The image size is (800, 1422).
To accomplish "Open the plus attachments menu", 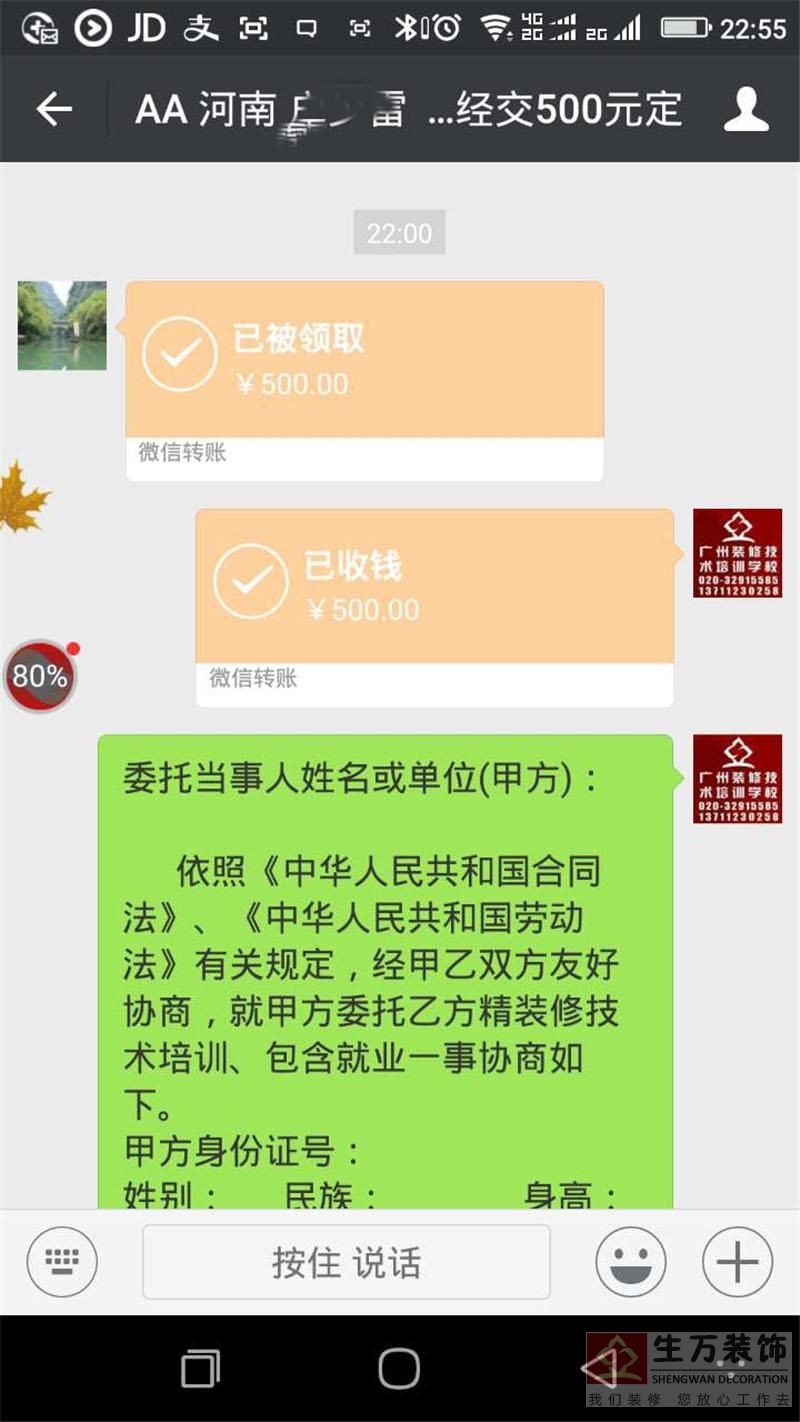I will click(x=737, y=1262).
